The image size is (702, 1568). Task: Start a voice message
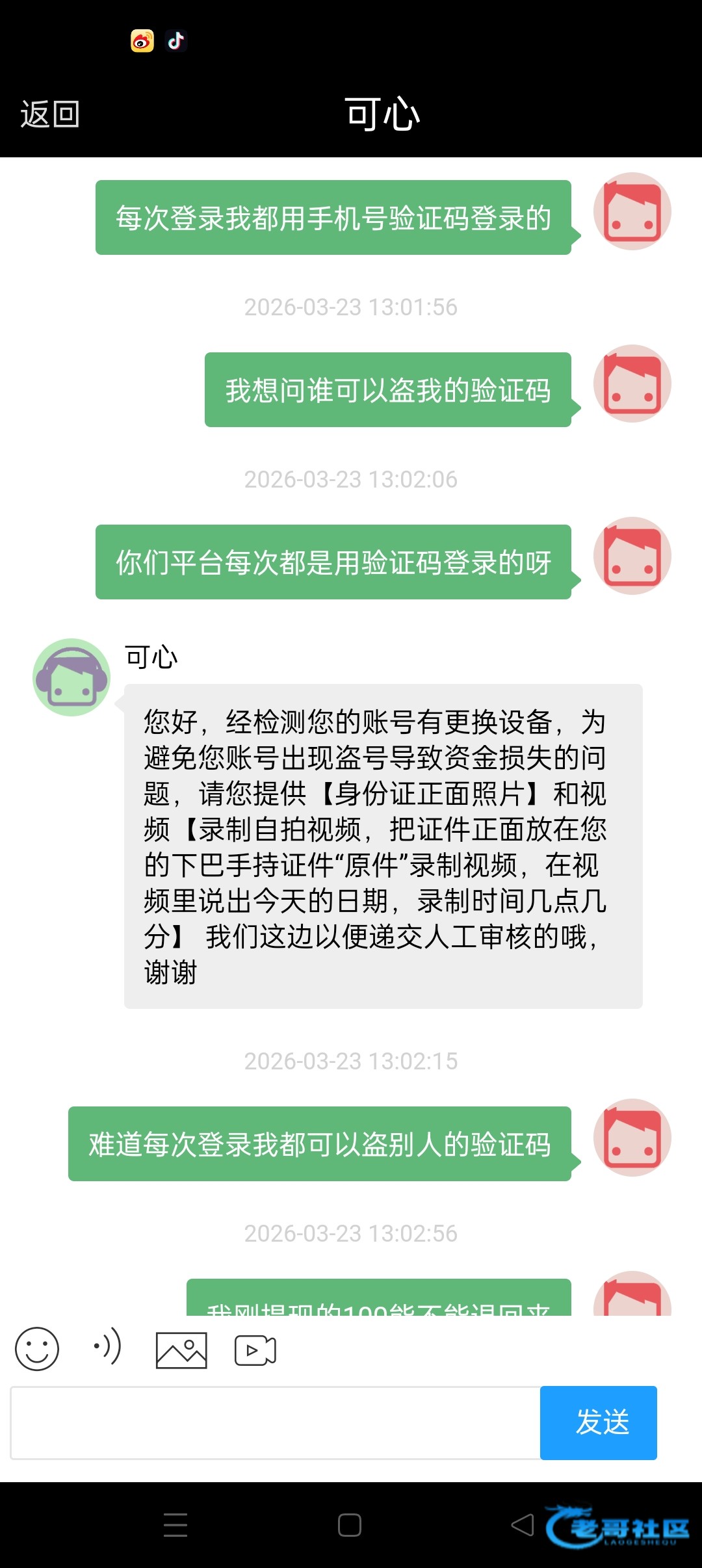[107, 1346]
